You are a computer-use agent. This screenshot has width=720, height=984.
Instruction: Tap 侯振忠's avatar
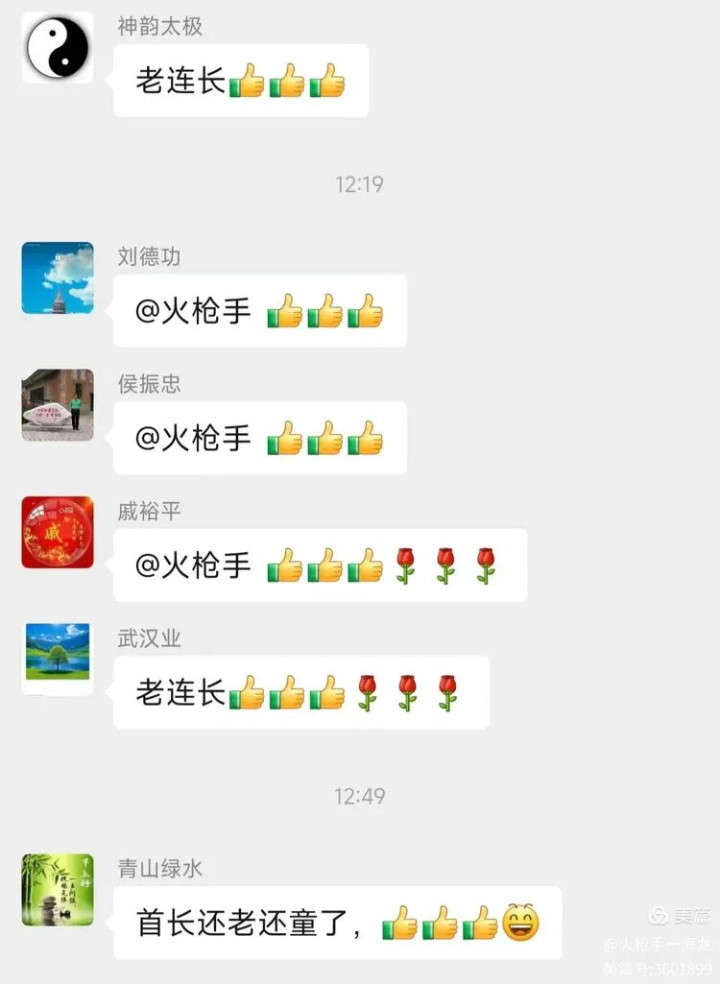58,405
